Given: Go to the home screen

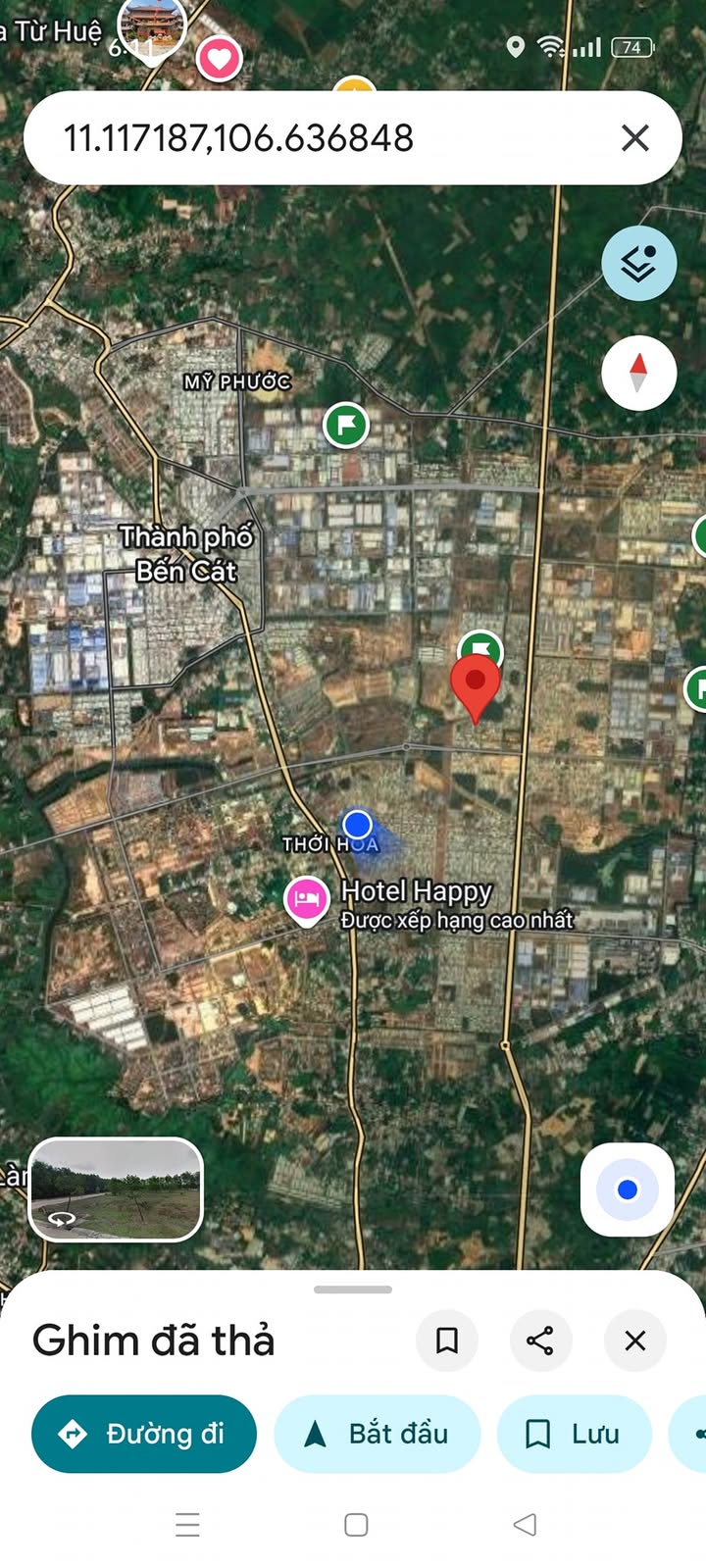Looking at the screenshot, I should coord(356,1525).
